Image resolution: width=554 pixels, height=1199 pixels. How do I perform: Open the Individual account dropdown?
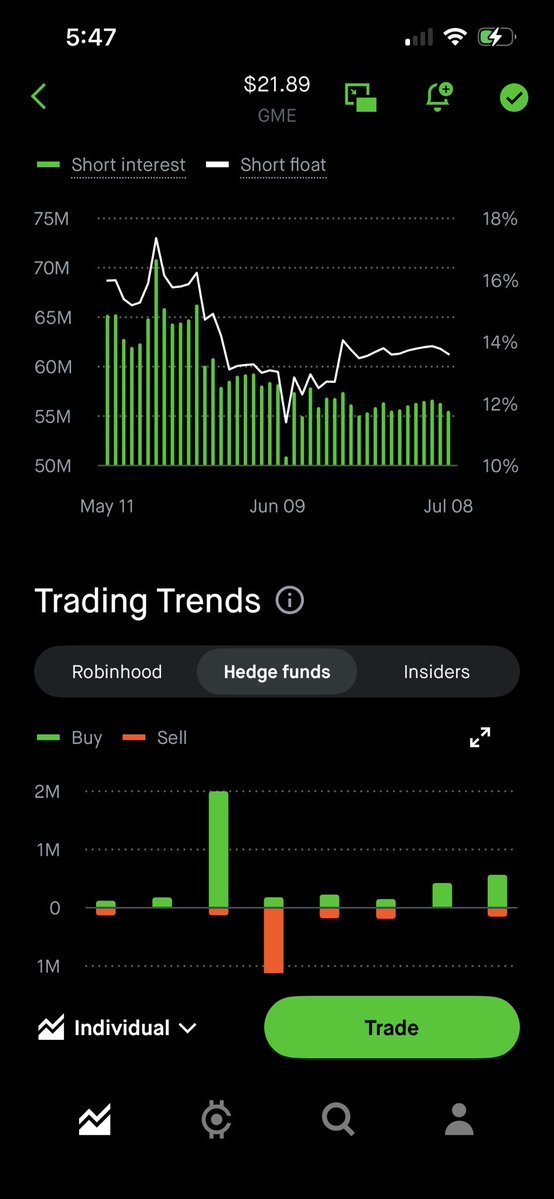[x=117, y=1028]
